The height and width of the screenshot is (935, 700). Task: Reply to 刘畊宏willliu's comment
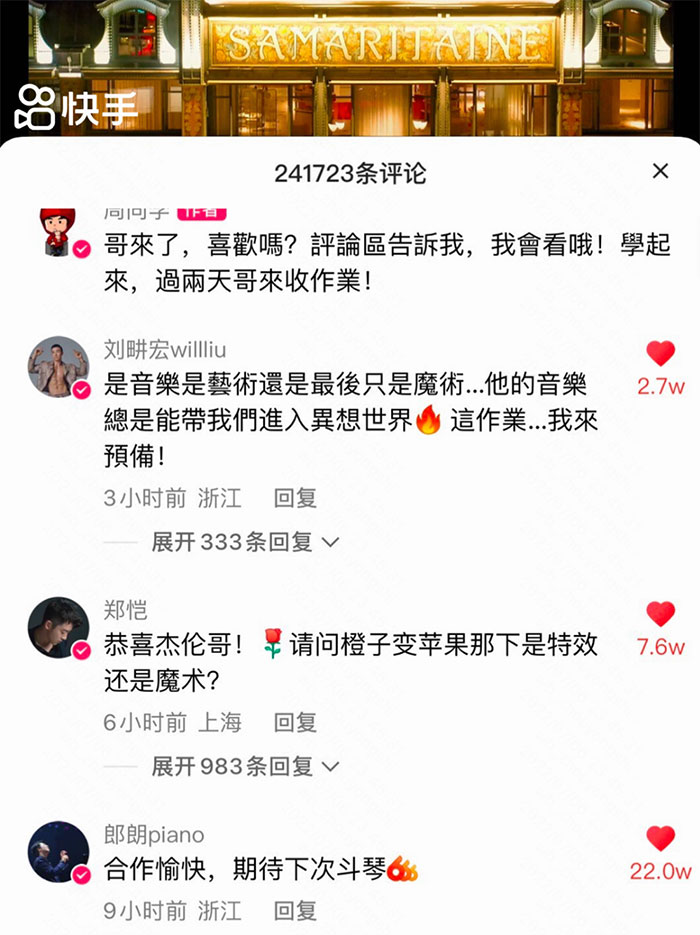pyautogui.click(x=295, y=498)
